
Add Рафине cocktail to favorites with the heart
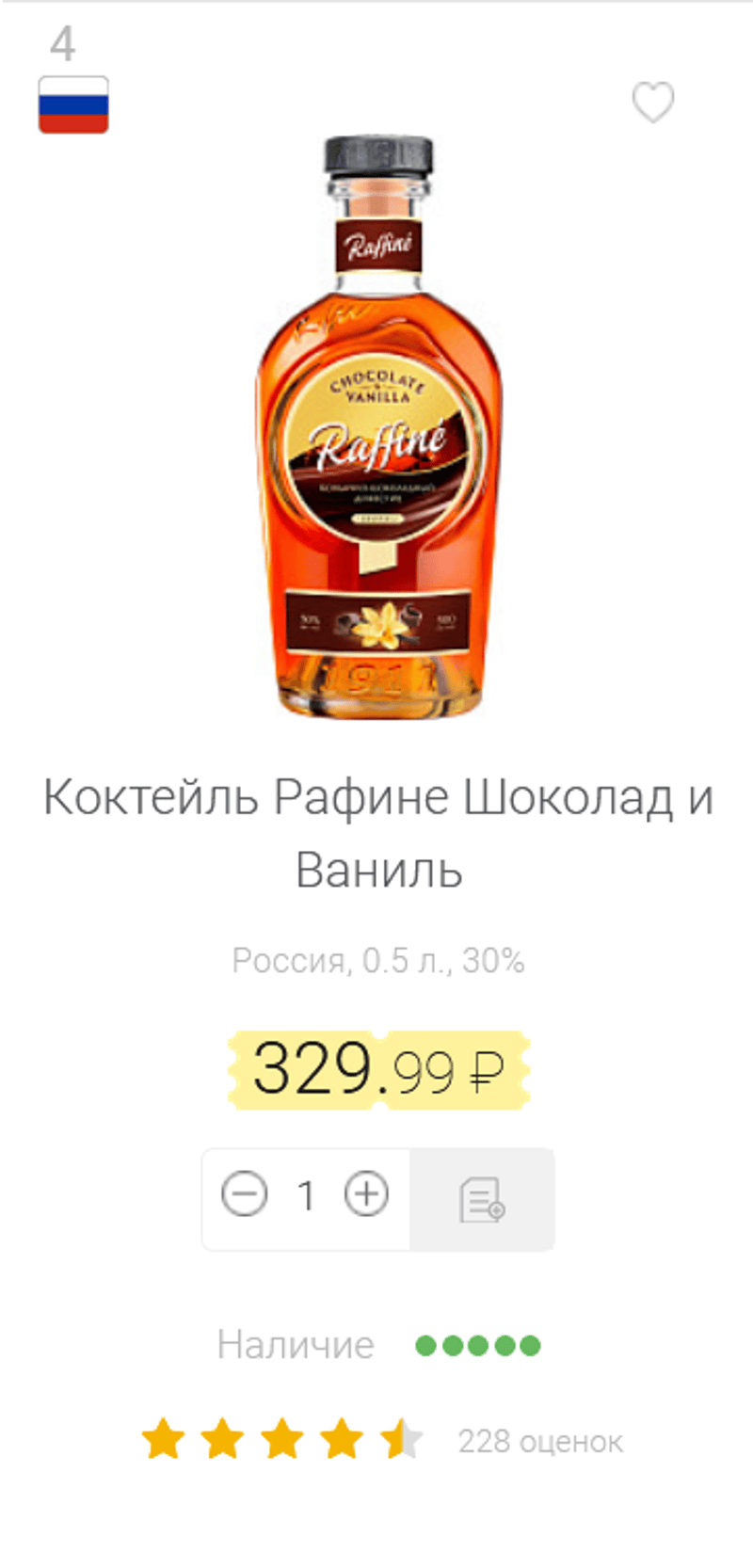[x=652, y=103]
